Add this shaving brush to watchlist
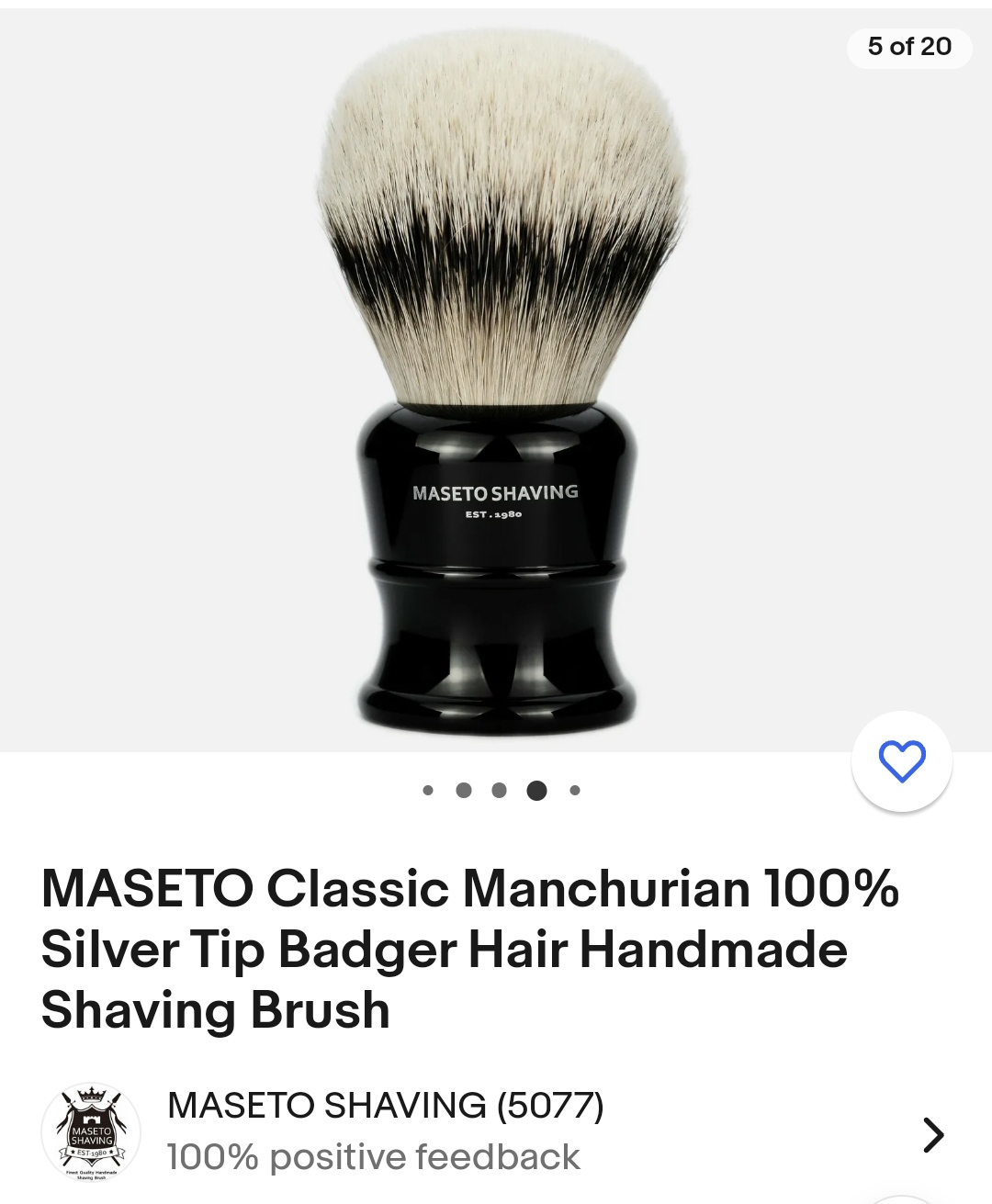 (901, 761)
